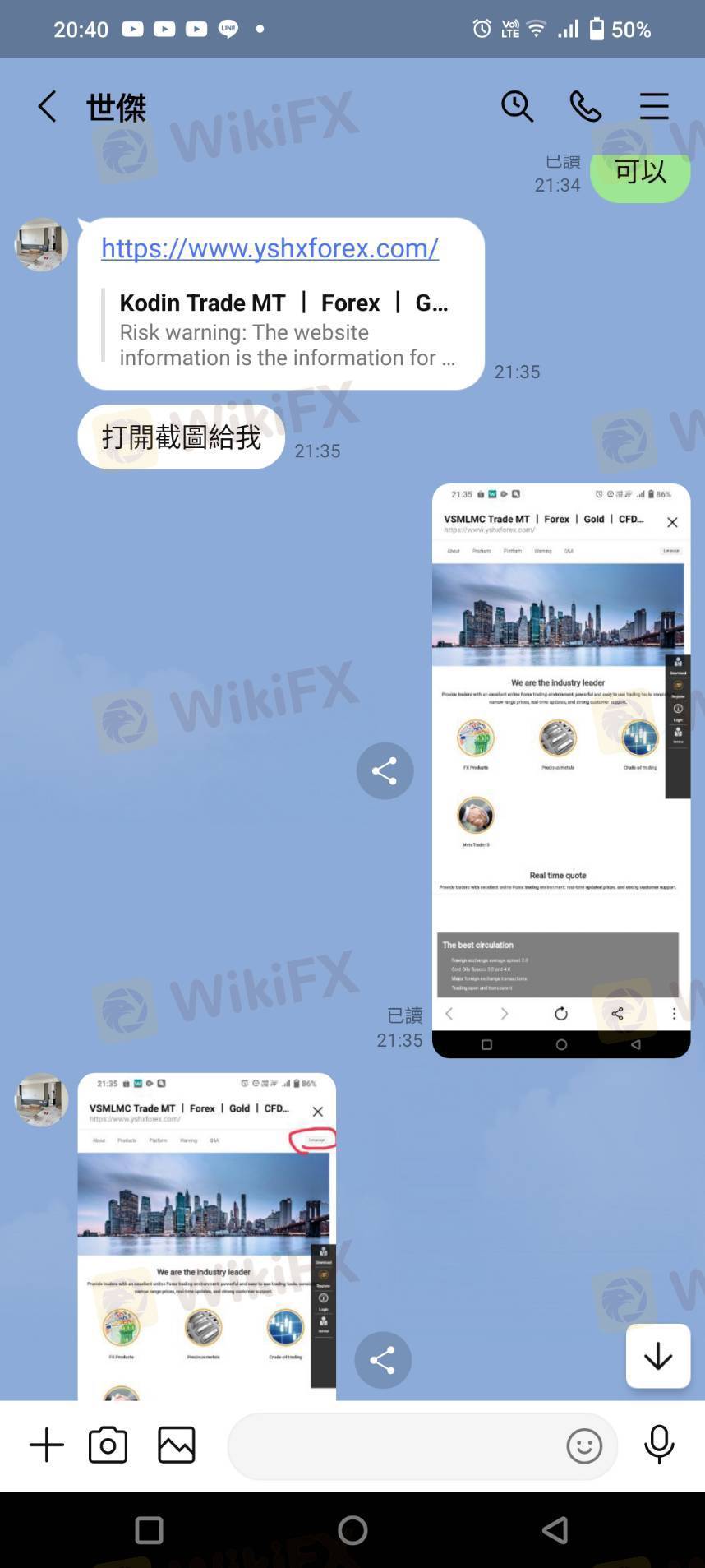705x1568 pixels.
Task: Jump to the latest messages
Action: click(x=658, y=1356)
